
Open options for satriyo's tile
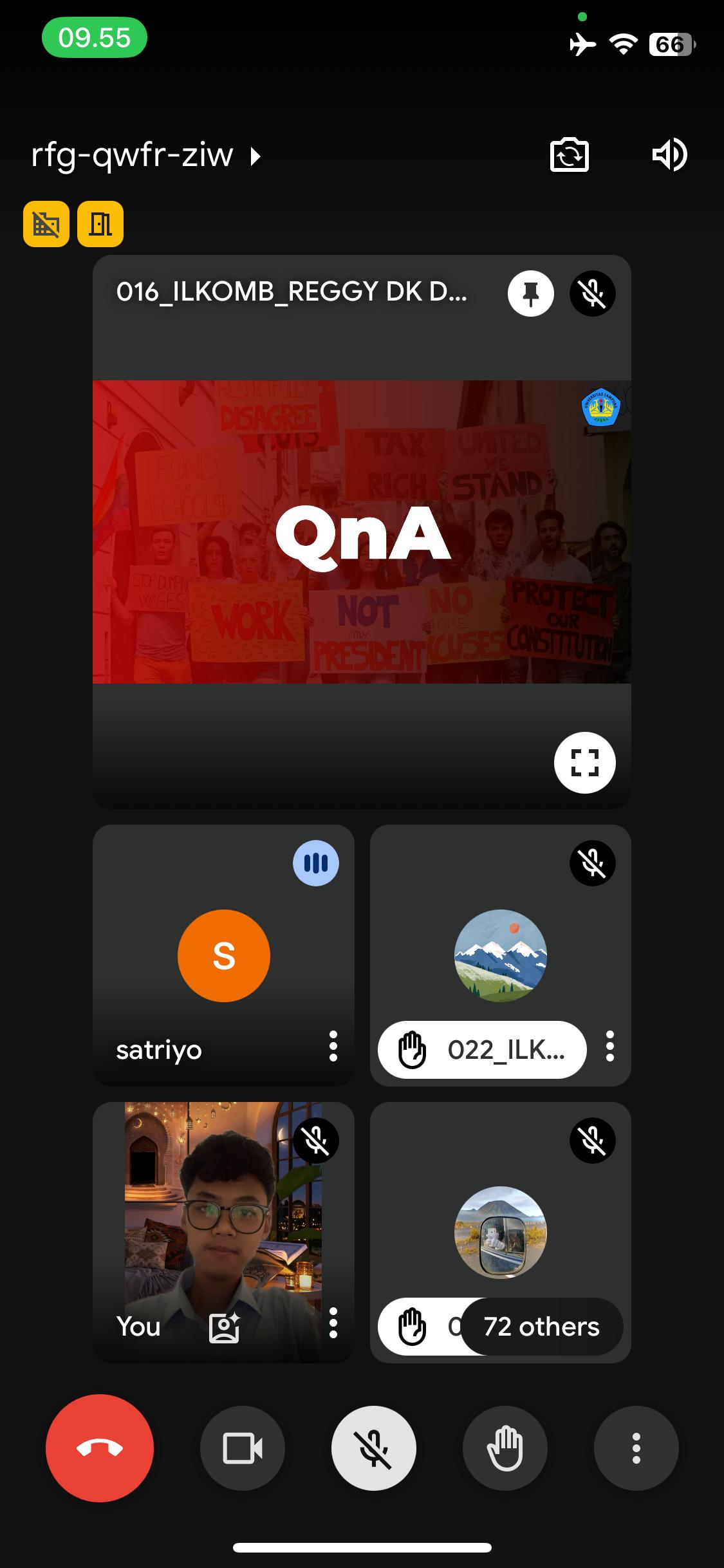[x=333, y=1046]
